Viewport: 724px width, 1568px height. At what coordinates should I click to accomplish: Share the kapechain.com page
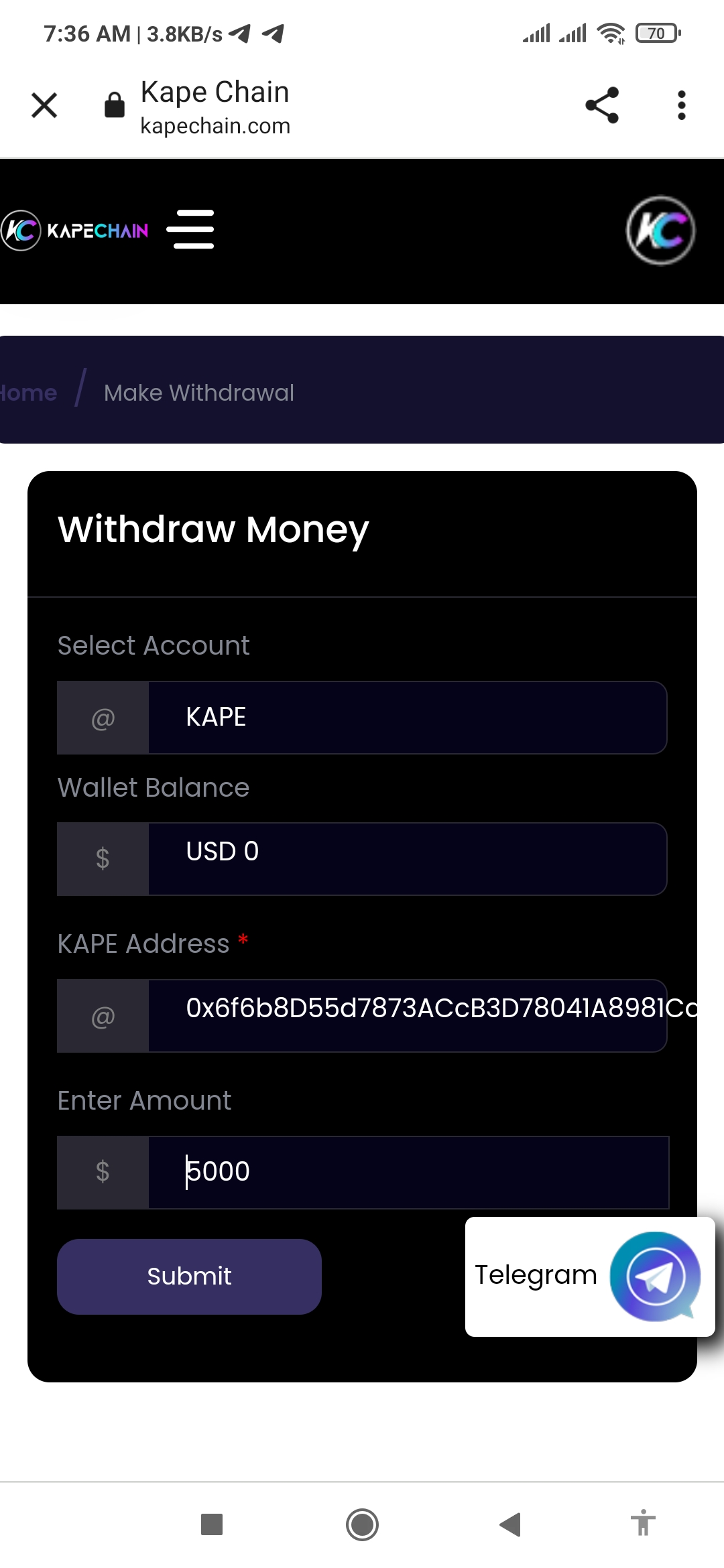coord(601,105)
